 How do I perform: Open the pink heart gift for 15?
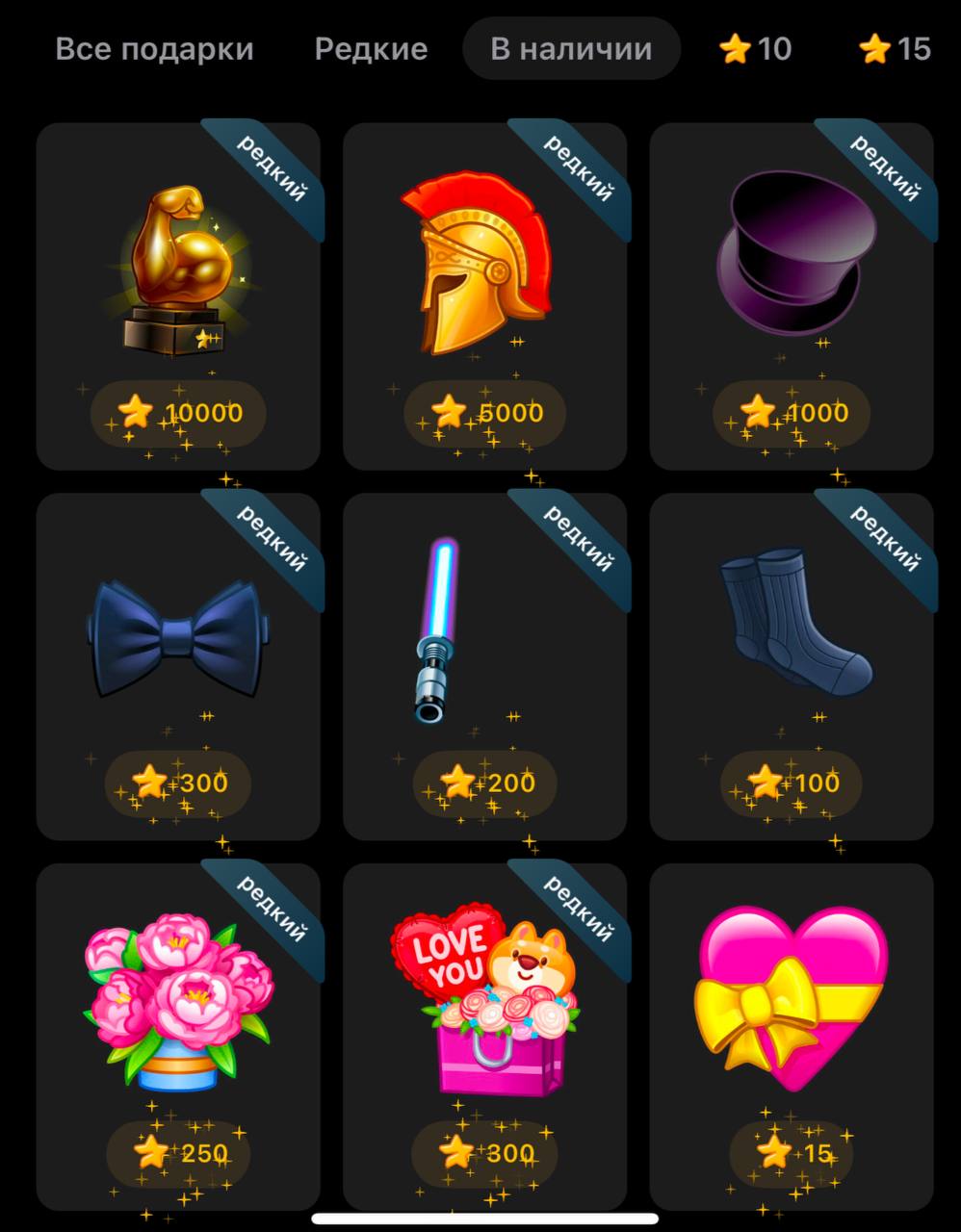pos(792,1036)
